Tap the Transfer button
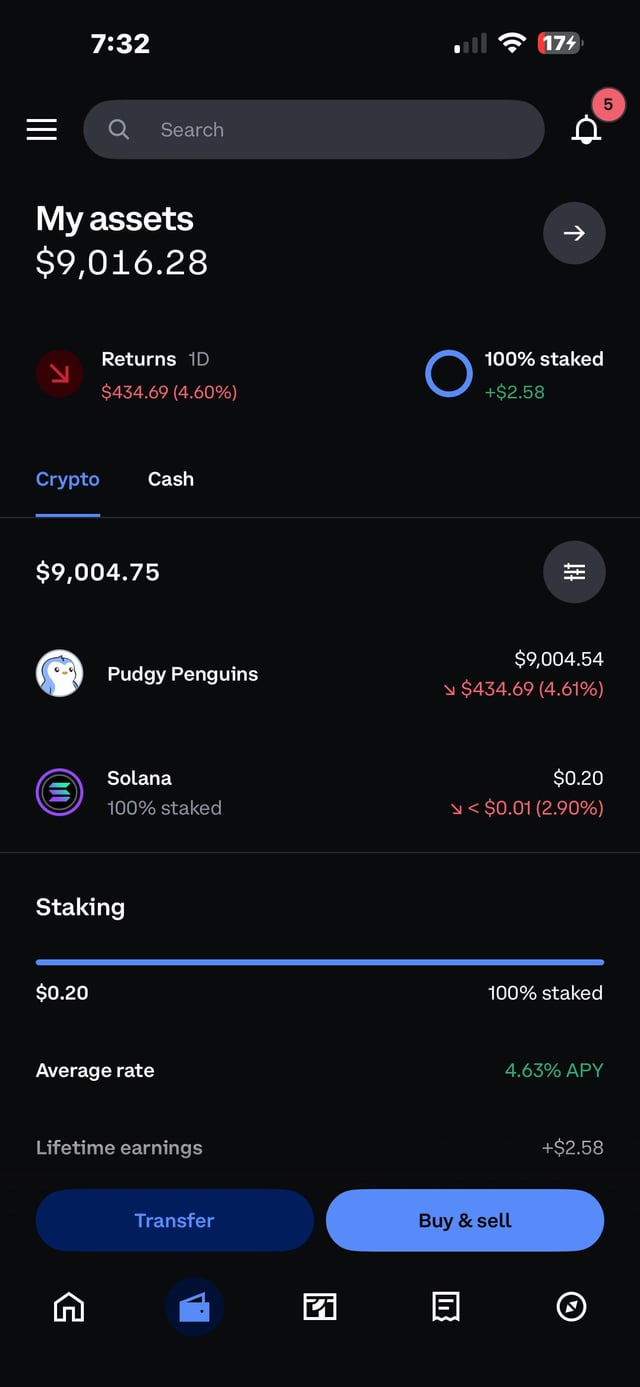Screen dimensions: 640x1387 pyautogui.click(x=174, y=1220)
